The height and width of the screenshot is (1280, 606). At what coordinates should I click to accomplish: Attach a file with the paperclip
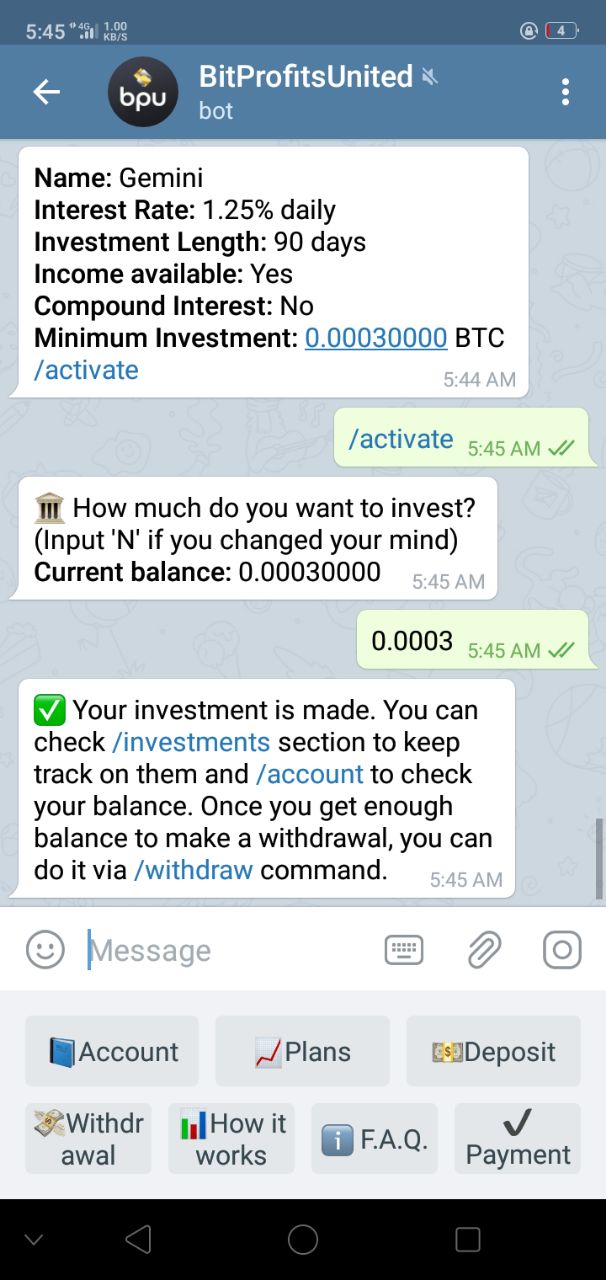(484, 950)
